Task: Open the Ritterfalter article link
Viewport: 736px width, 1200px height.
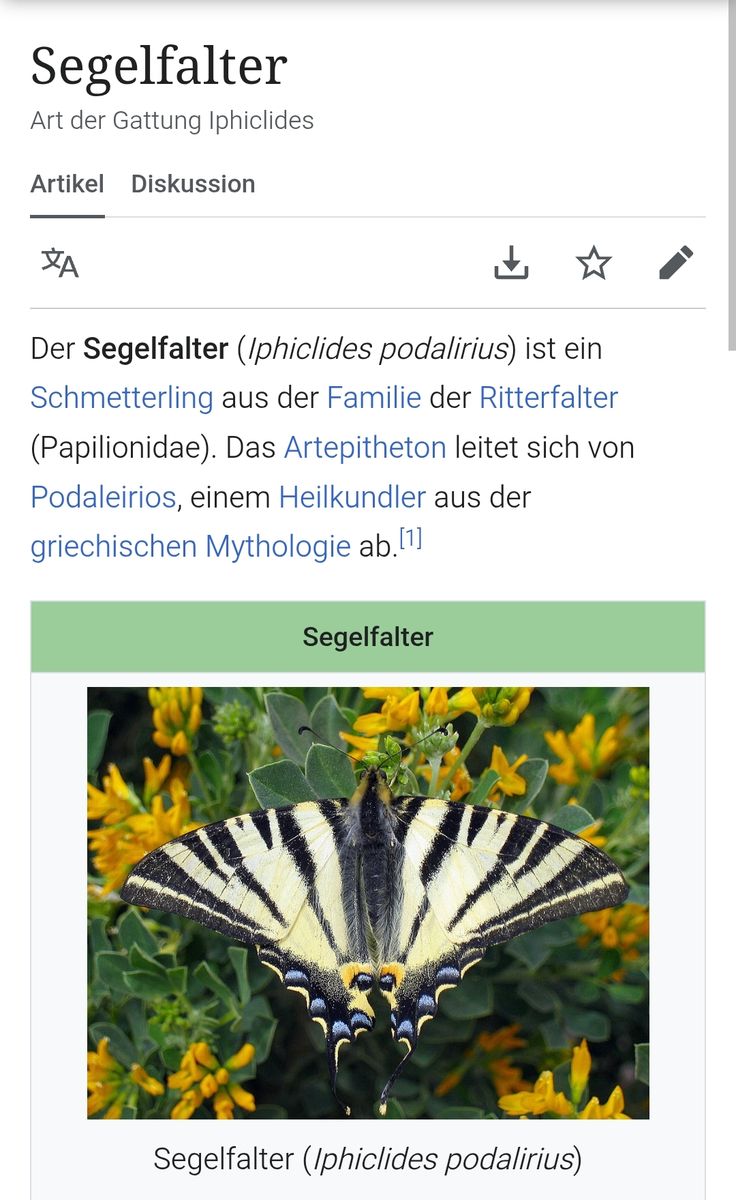Action: 548,397
